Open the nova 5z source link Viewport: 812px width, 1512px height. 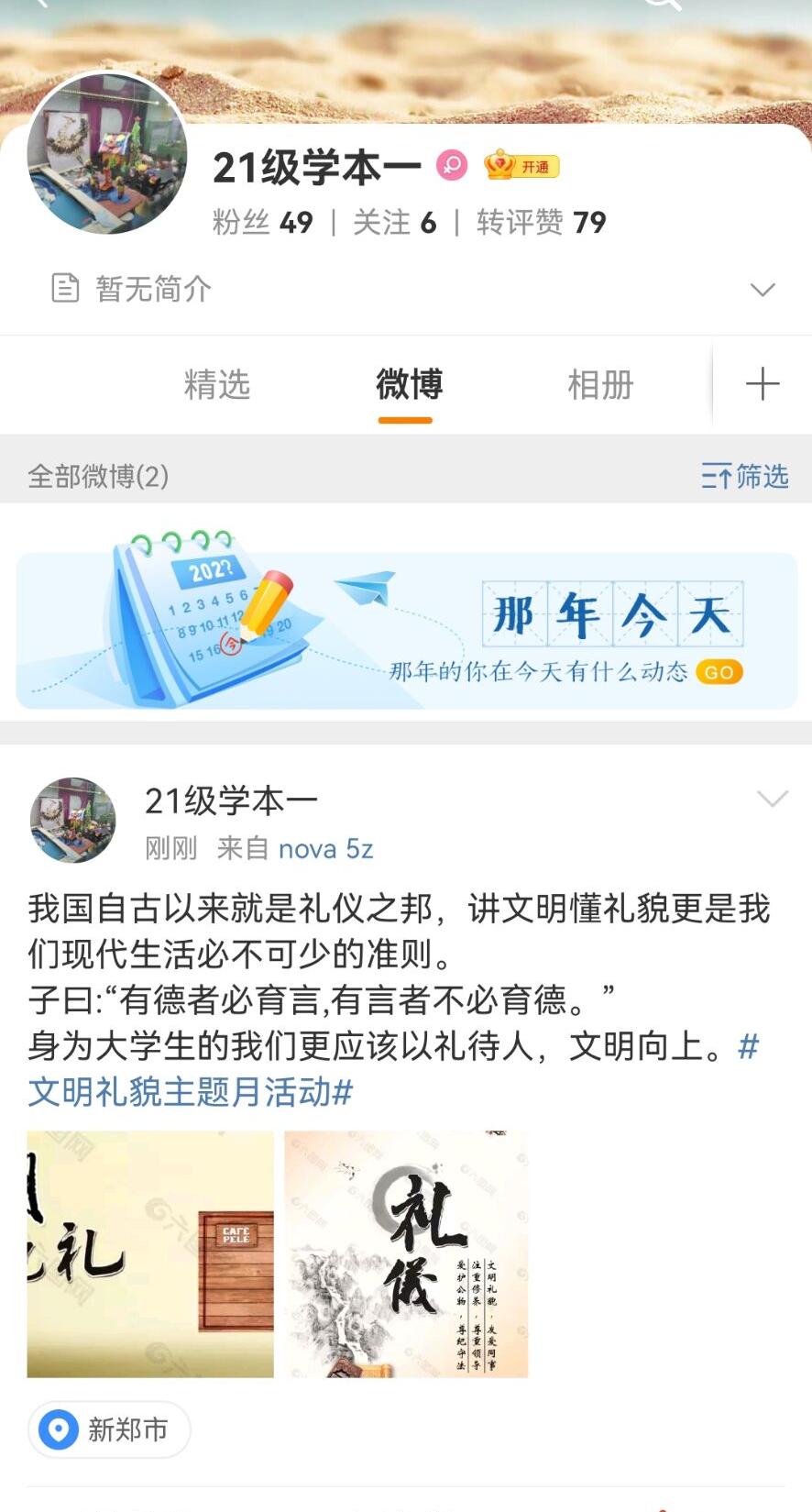coord(325,849)
